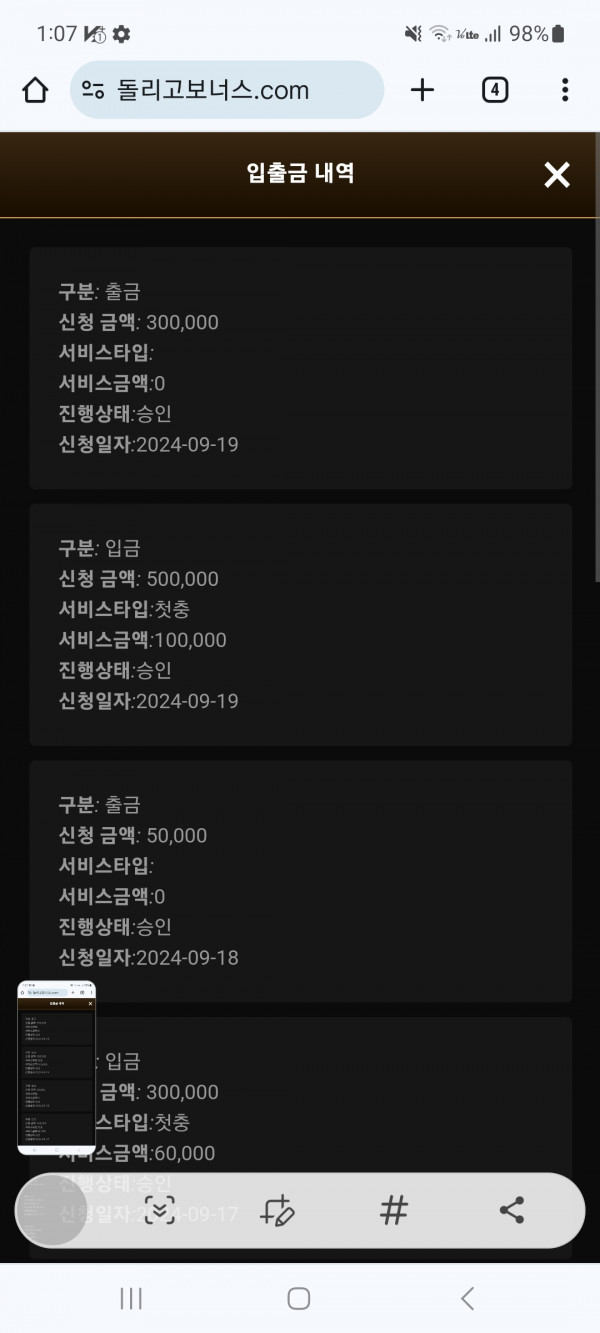Open recent apps from navigation bar
The height and width of the screenshot is (1333, 600).
[131, 1298]
